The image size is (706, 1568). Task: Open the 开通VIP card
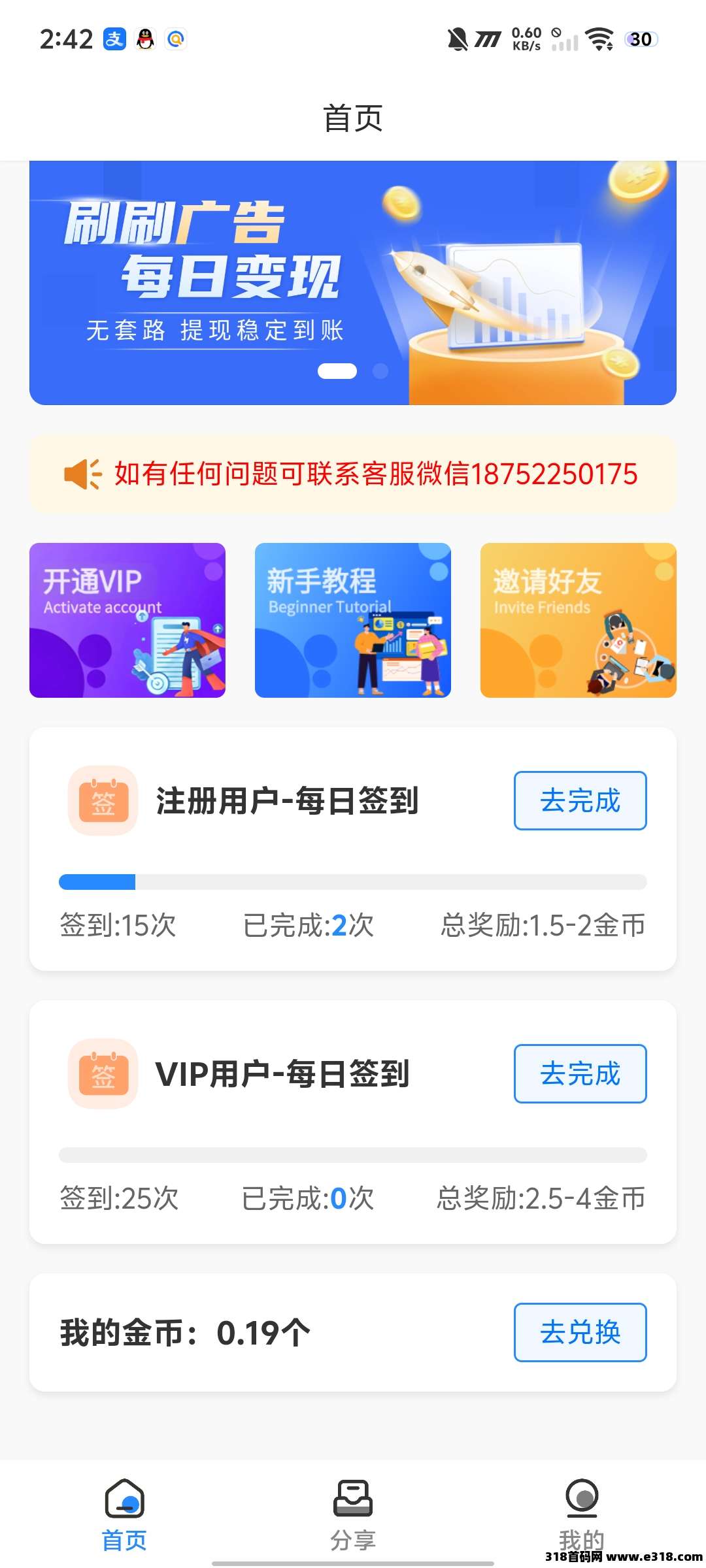tap(127, 620)
